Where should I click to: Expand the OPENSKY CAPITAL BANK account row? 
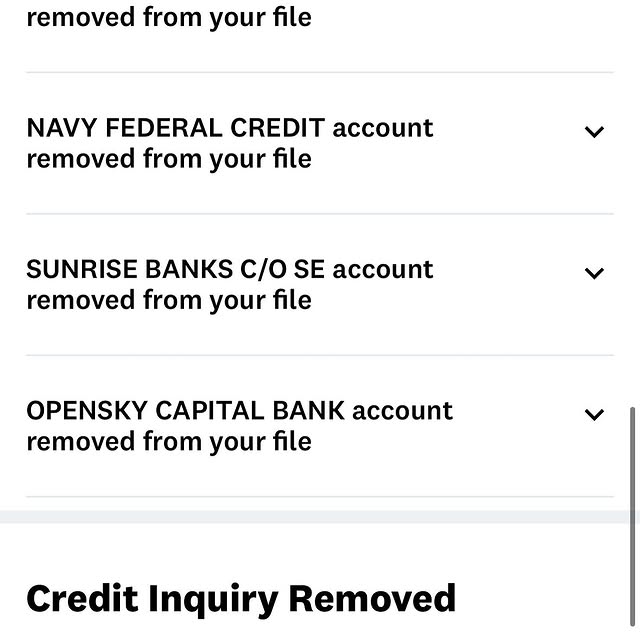click(594, 415)
